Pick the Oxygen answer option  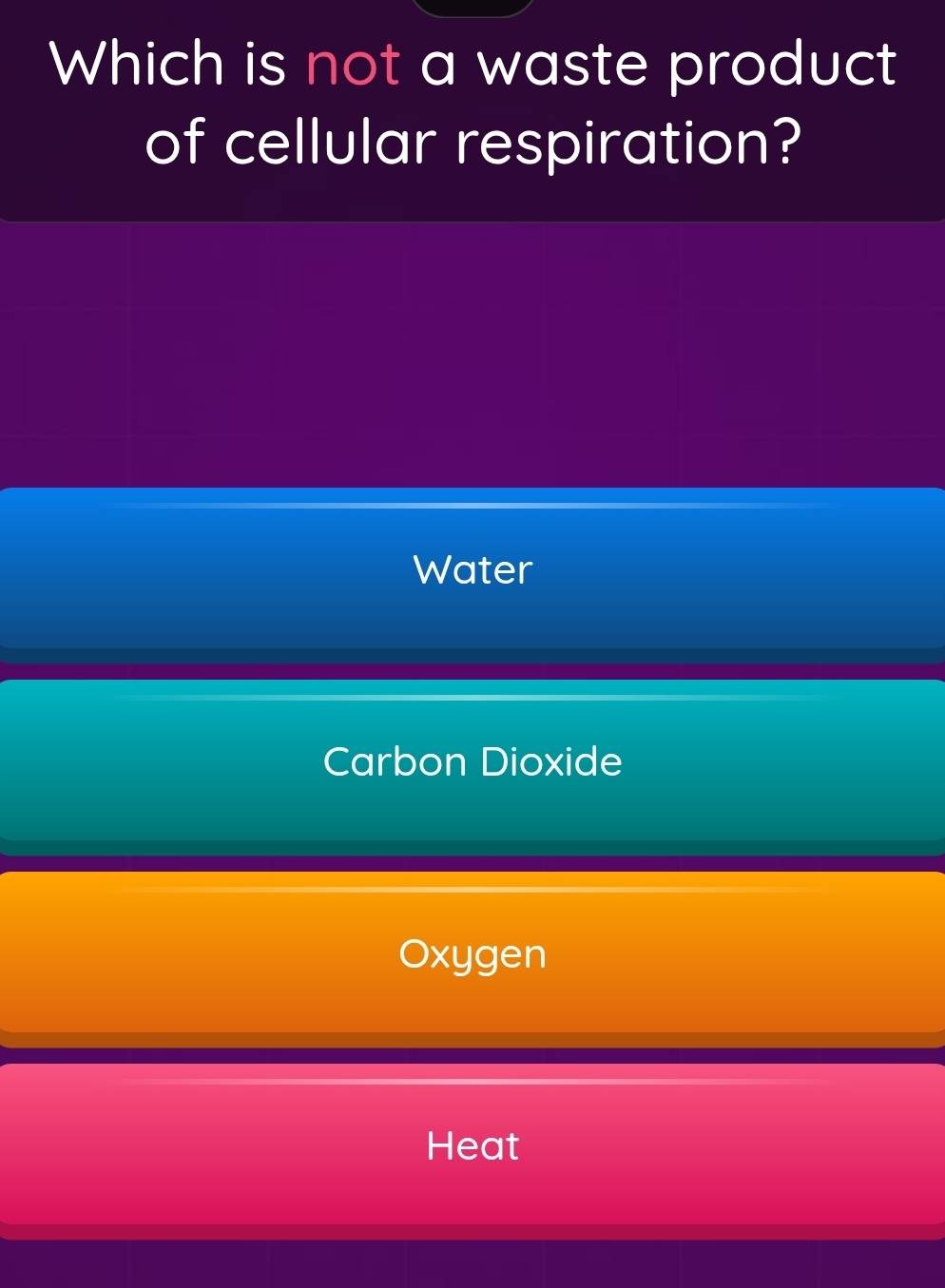tap(472, 954)
